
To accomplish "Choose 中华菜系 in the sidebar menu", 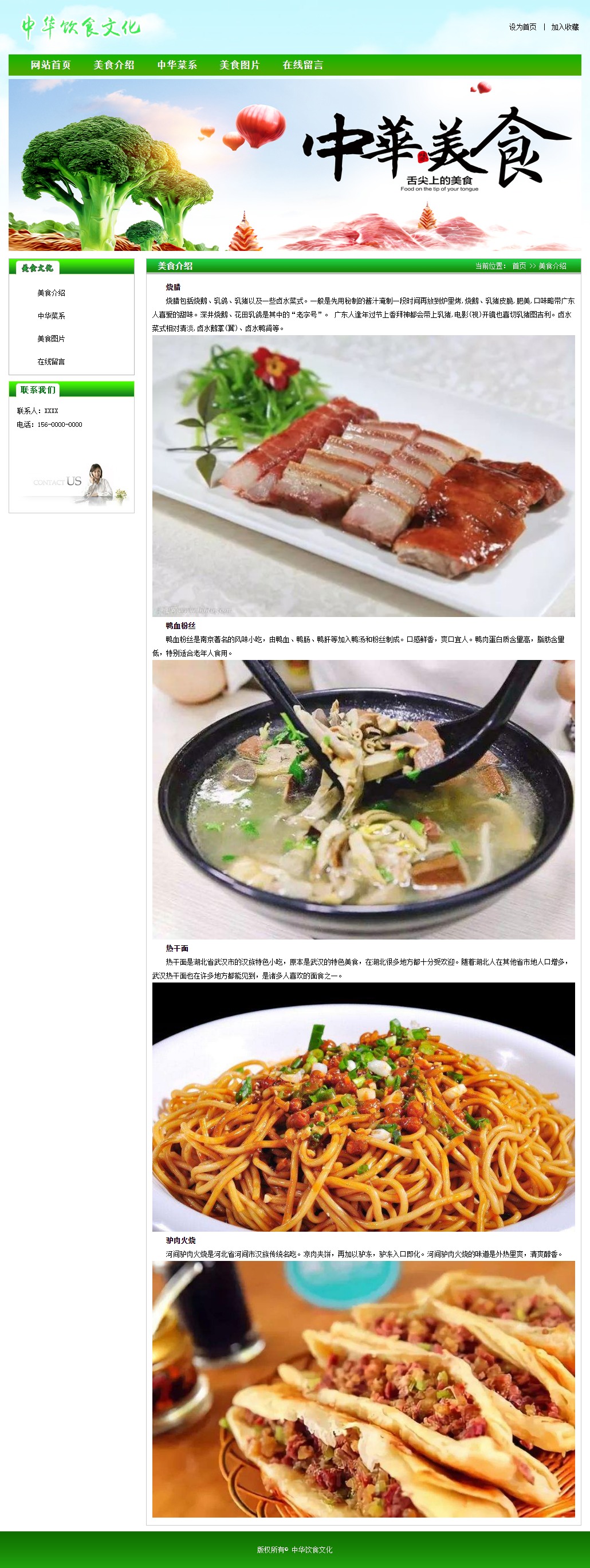I will pyautogui.click(x=51, y=316).
